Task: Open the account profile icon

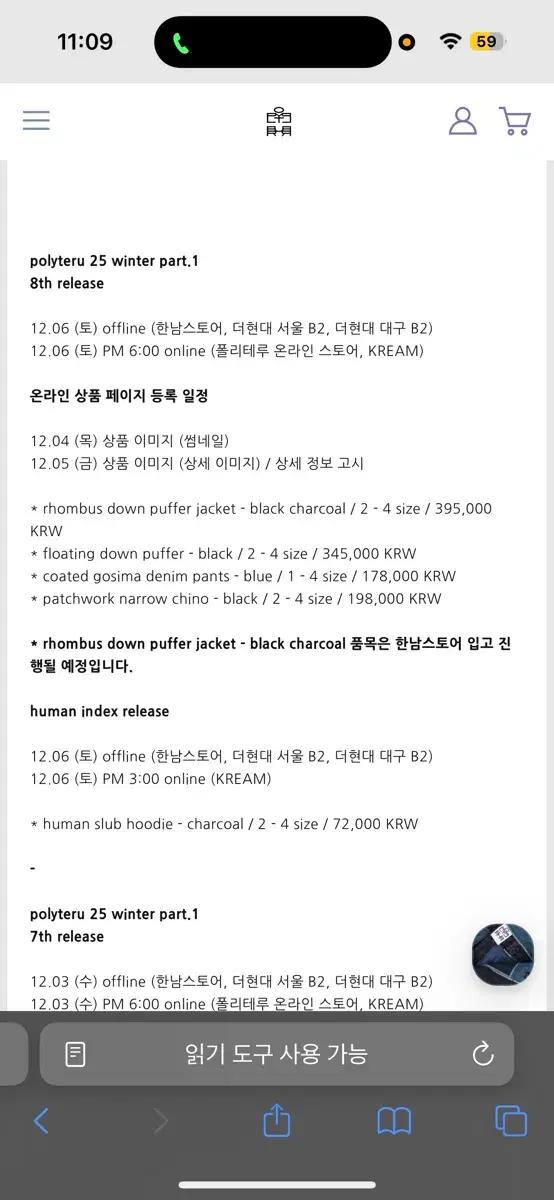Action: click(x=462, y=121)
